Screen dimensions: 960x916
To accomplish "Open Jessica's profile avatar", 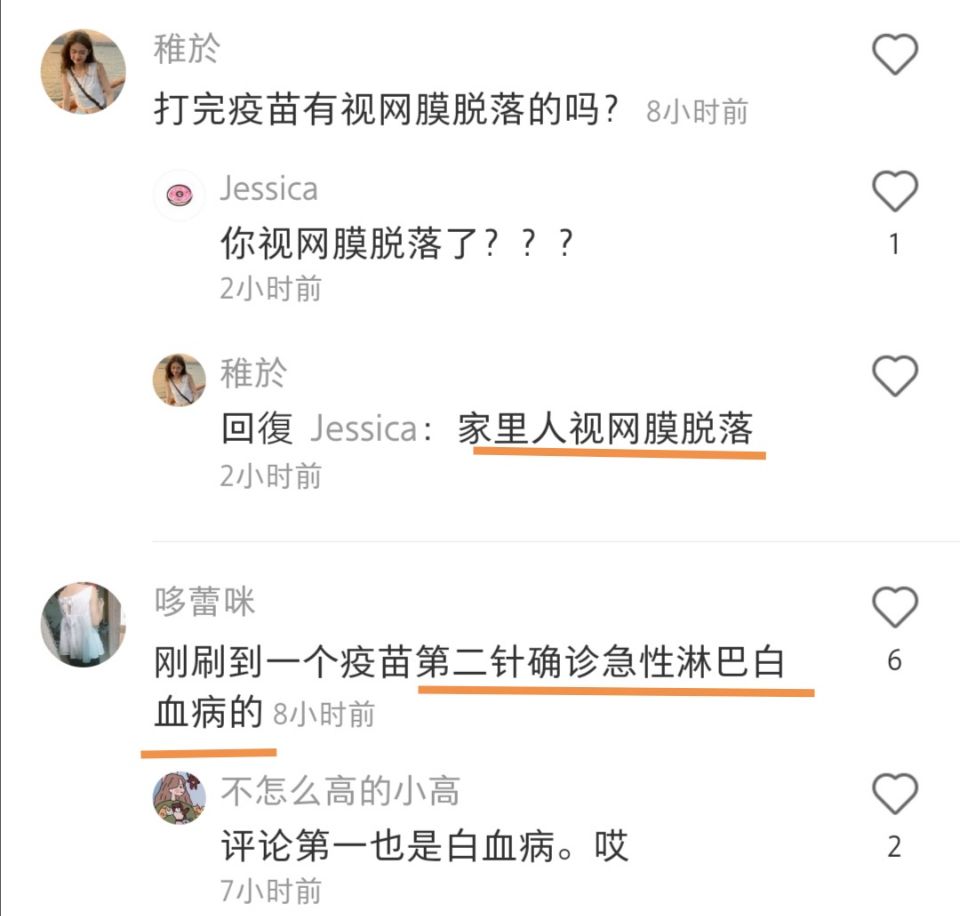I will (180, 194).
